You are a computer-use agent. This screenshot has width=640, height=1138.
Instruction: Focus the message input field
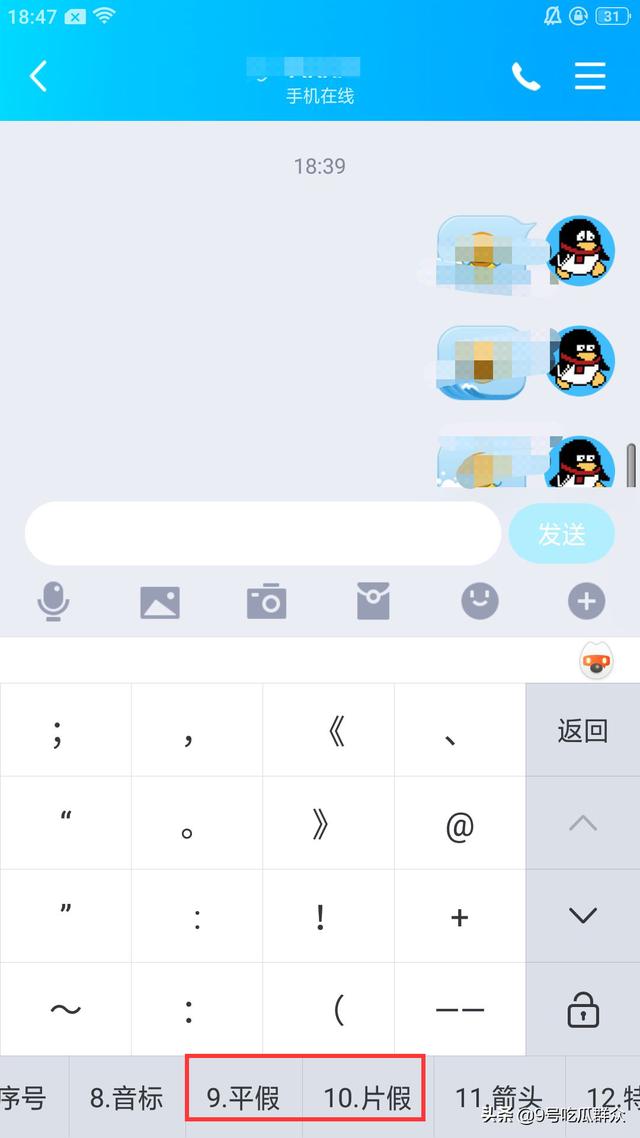pyautogui.click(x=262, y=533)
